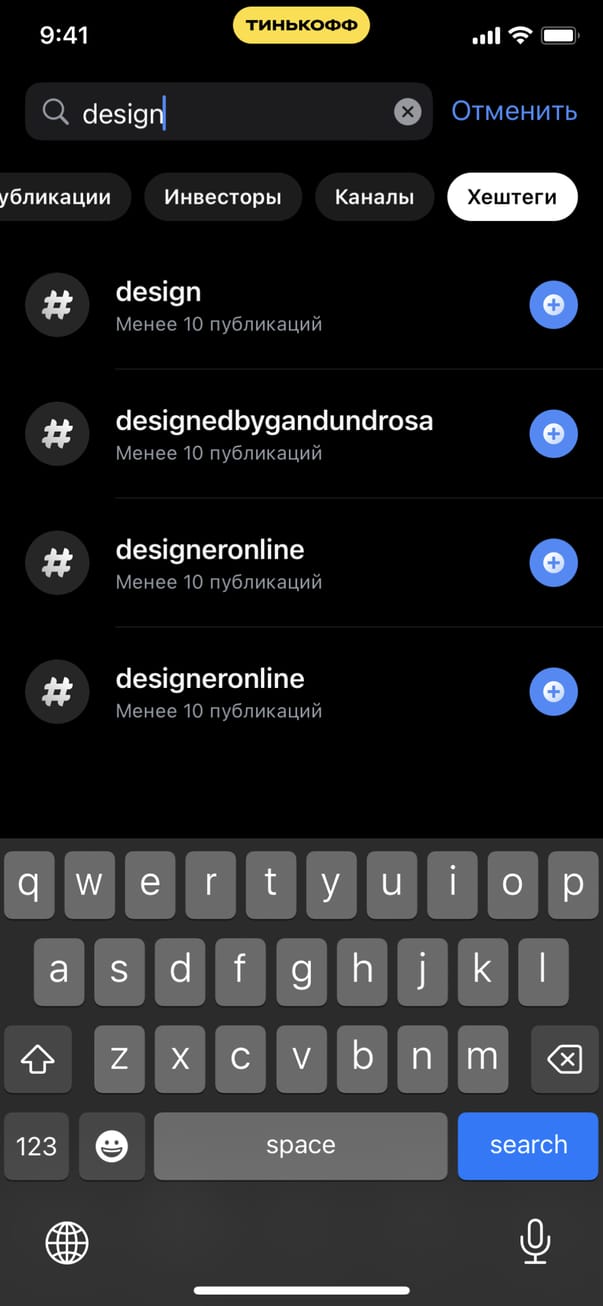Open the designedbygandundrosa hashtag
Image resolution: width=603 pixels, height=1306 pixels.
point(274,434)
